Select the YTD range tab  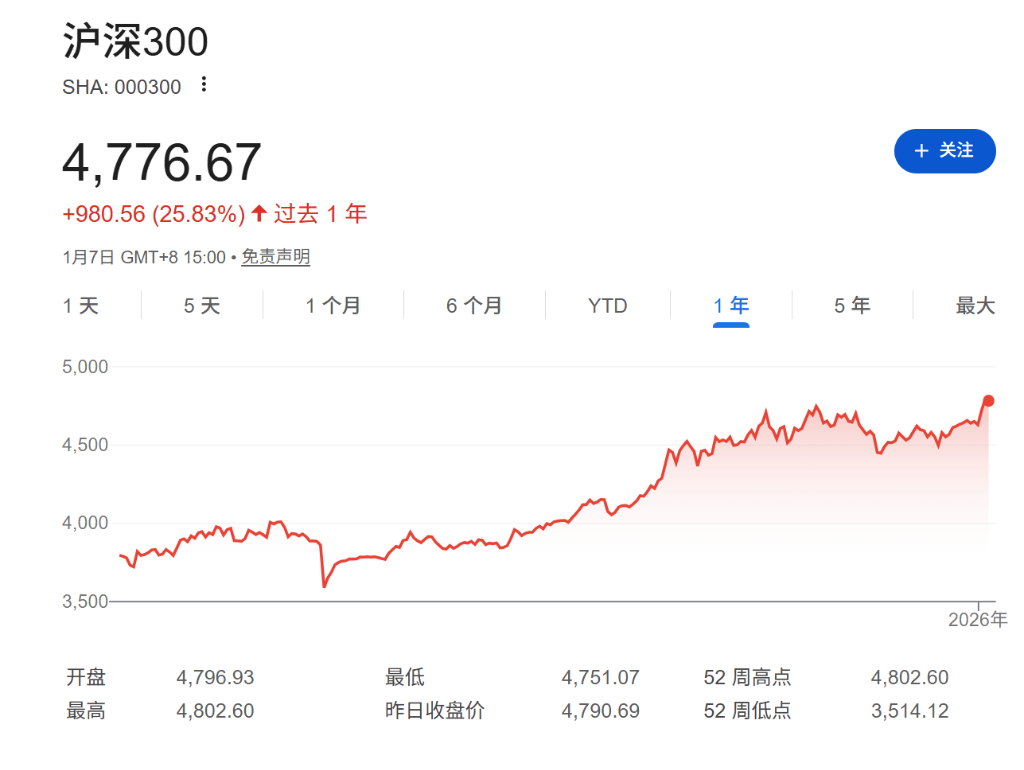point(607,306)
